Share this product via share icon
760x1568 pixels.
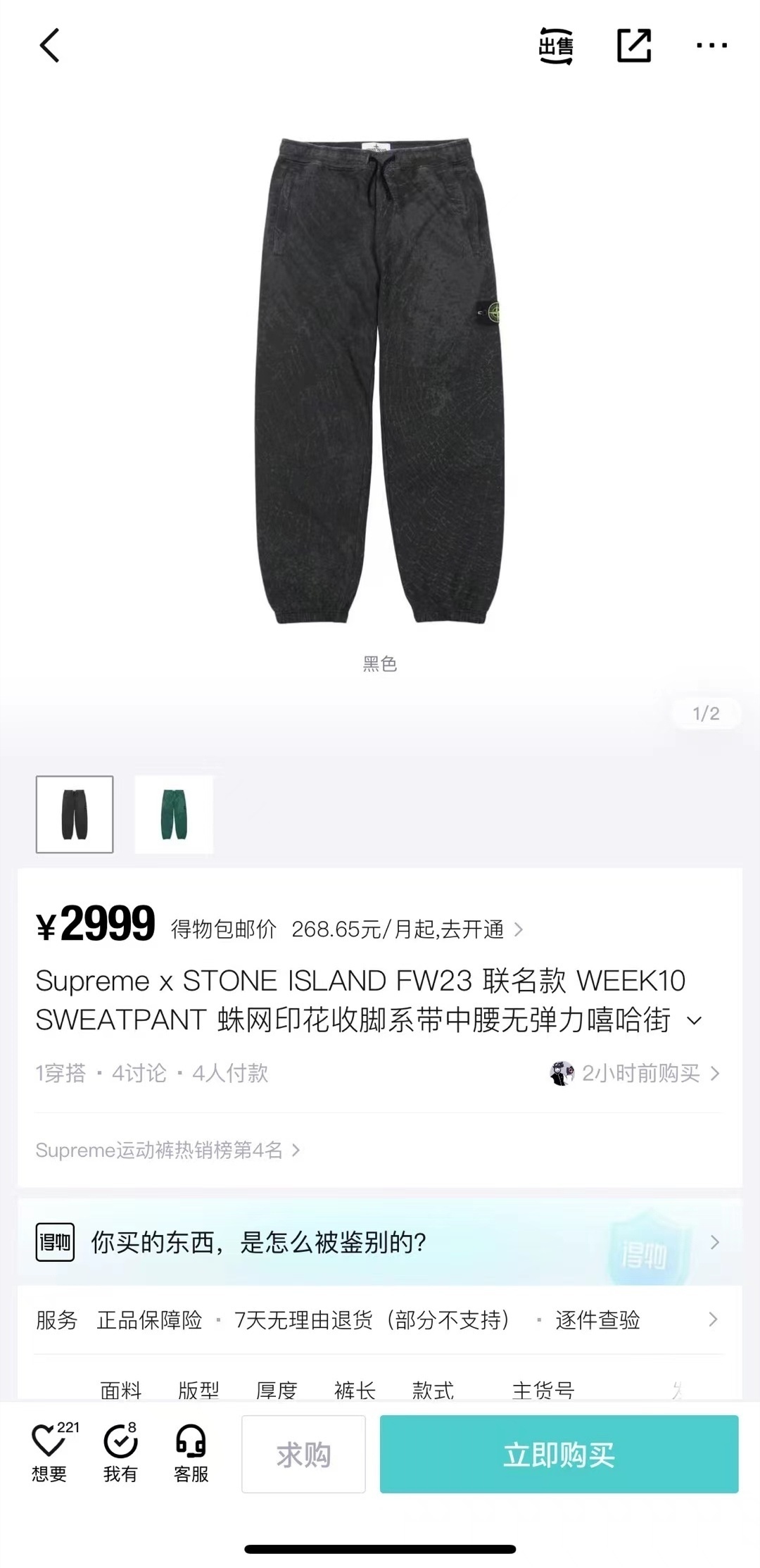coord(633,46)
